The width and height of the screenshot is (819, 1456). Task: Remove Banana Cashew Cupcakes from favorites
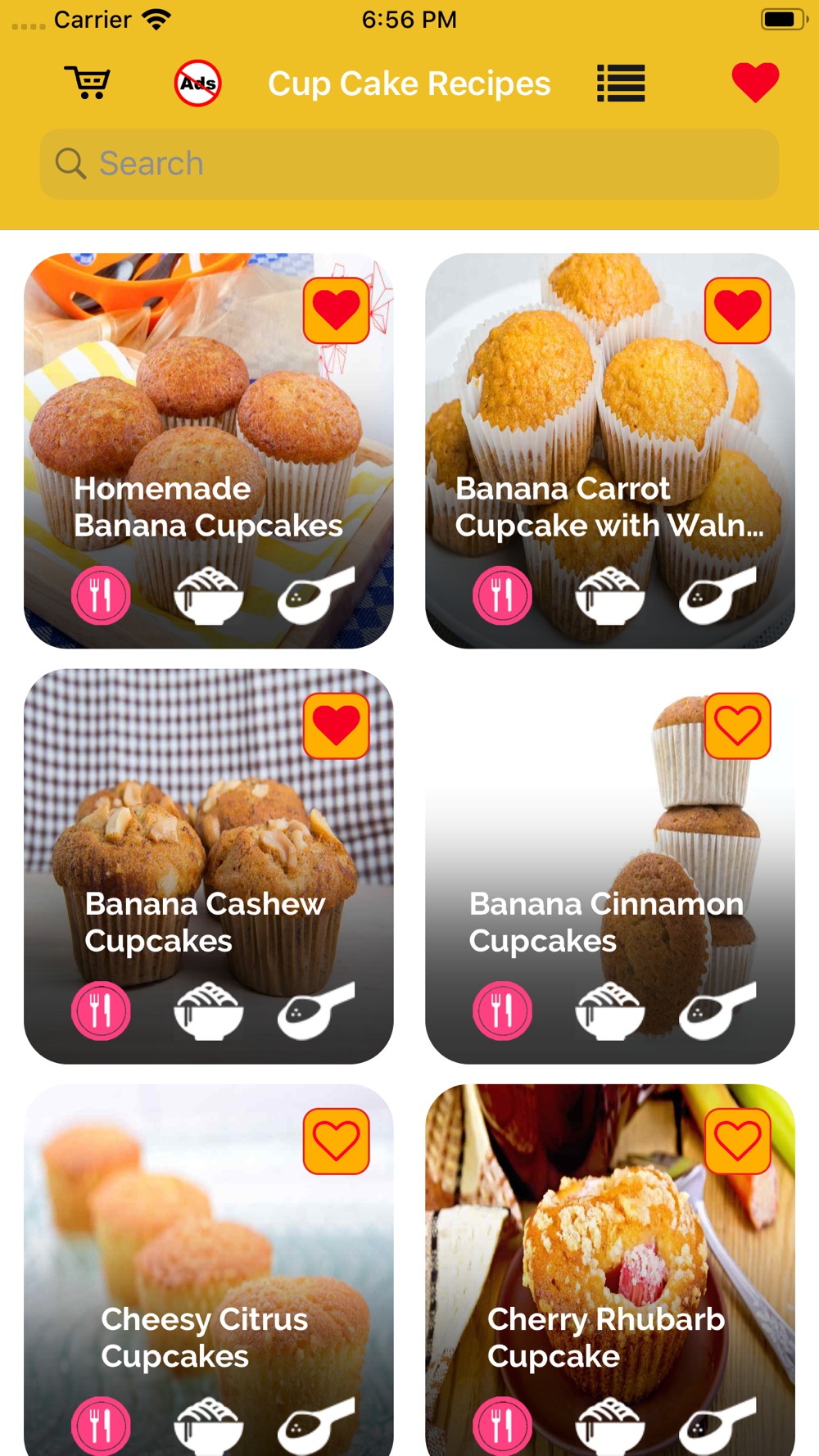(x=336, y=726)
